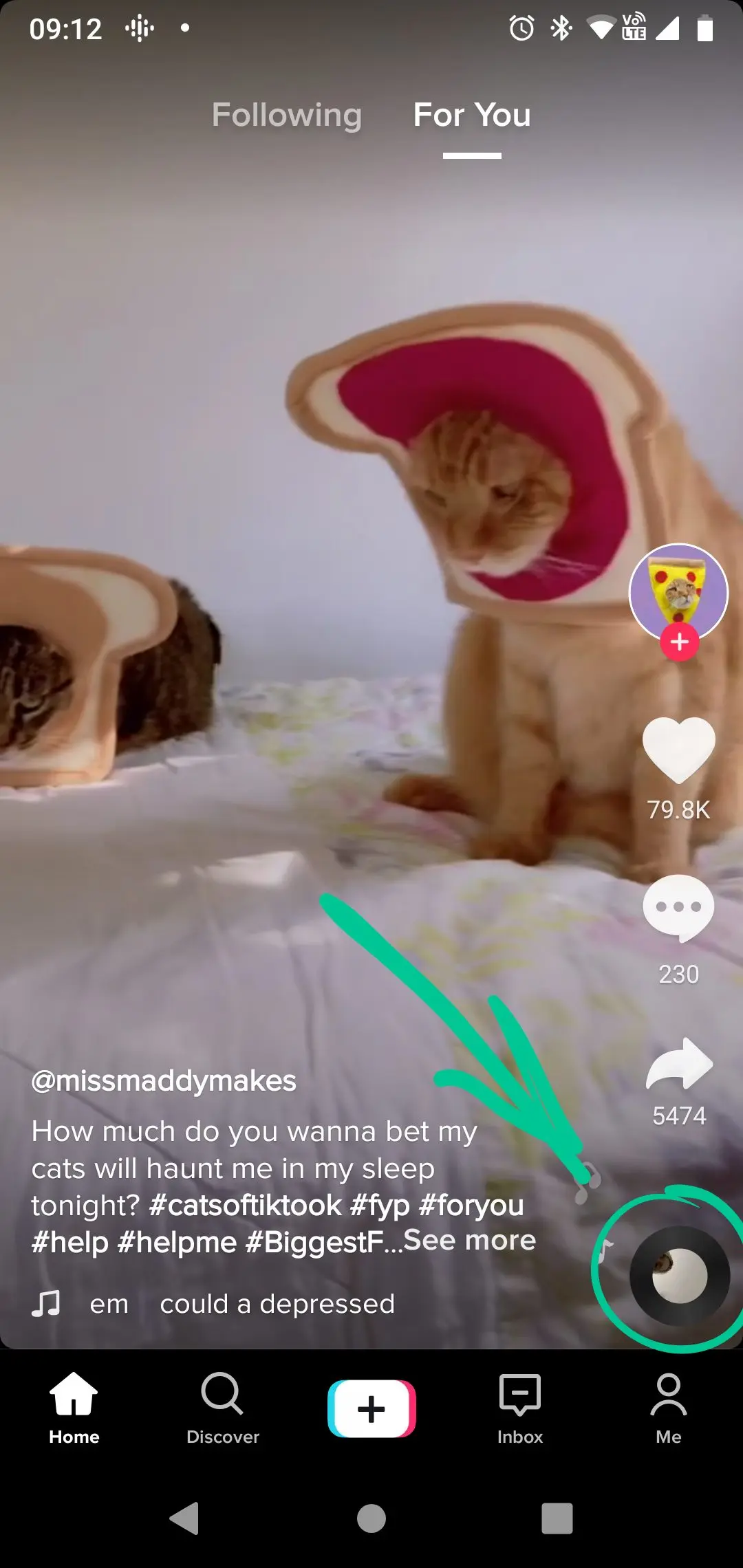Screen dimensions: 743x1568
Task: Share this video using the arrow
Action: (x=679, y=1065)
